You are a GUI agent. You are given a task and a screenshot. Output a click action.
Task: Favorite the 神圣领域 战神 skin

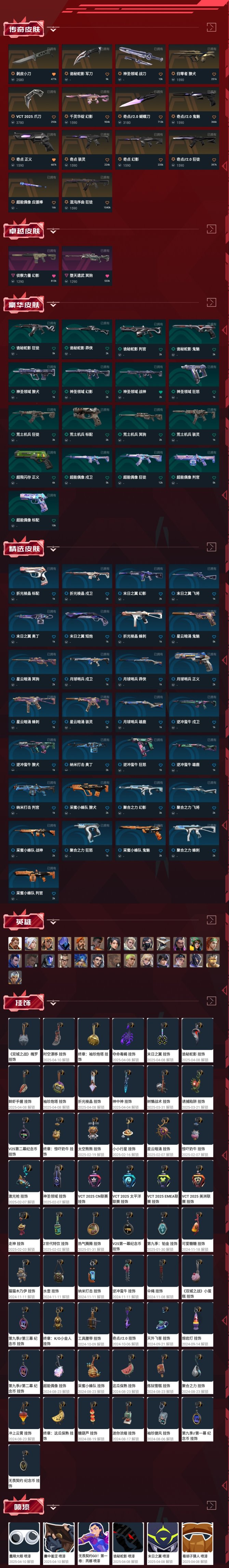(160, 392)
